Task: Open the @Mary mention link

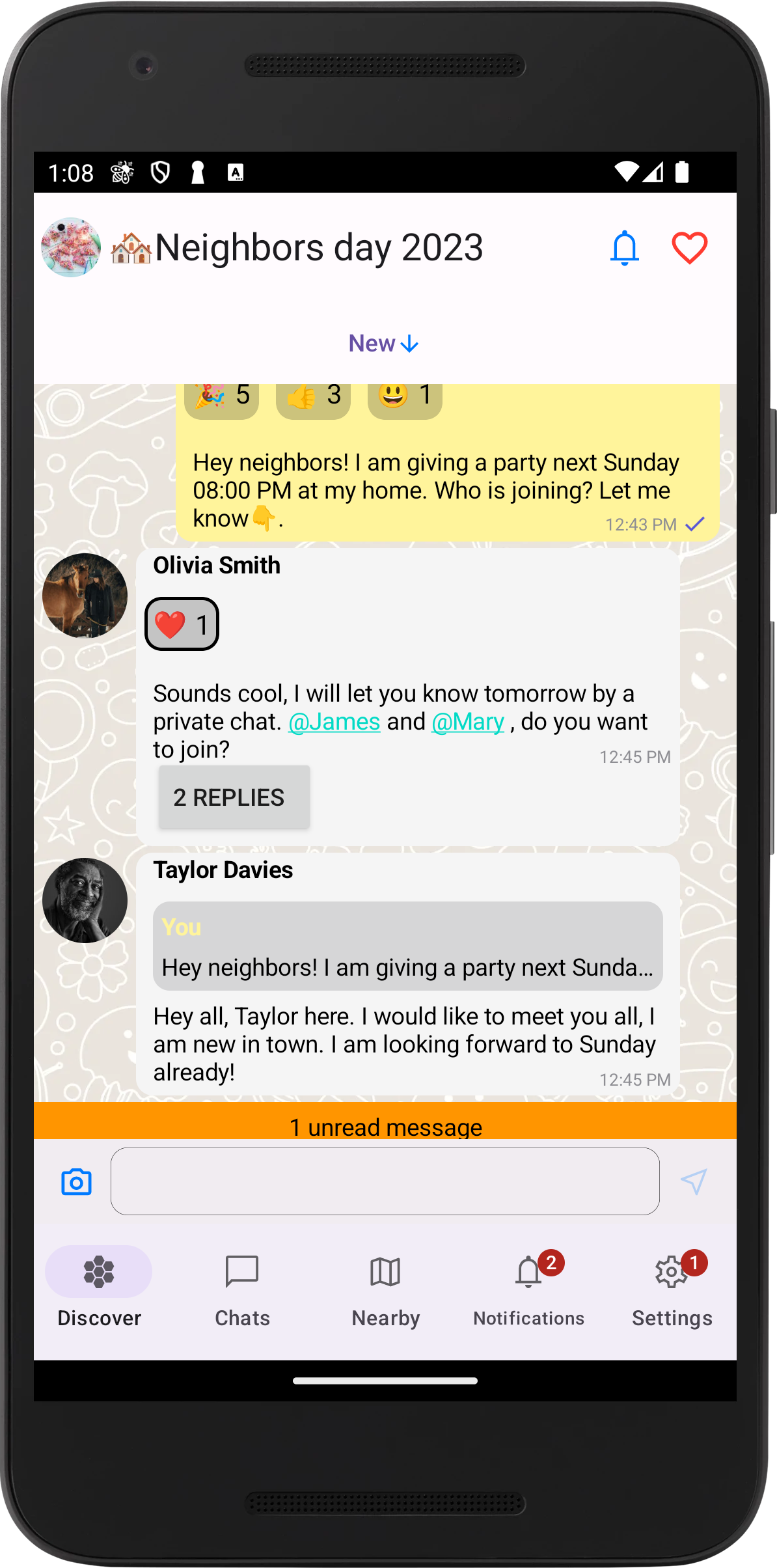Action: pyautogui.click(x=468, y=722)
